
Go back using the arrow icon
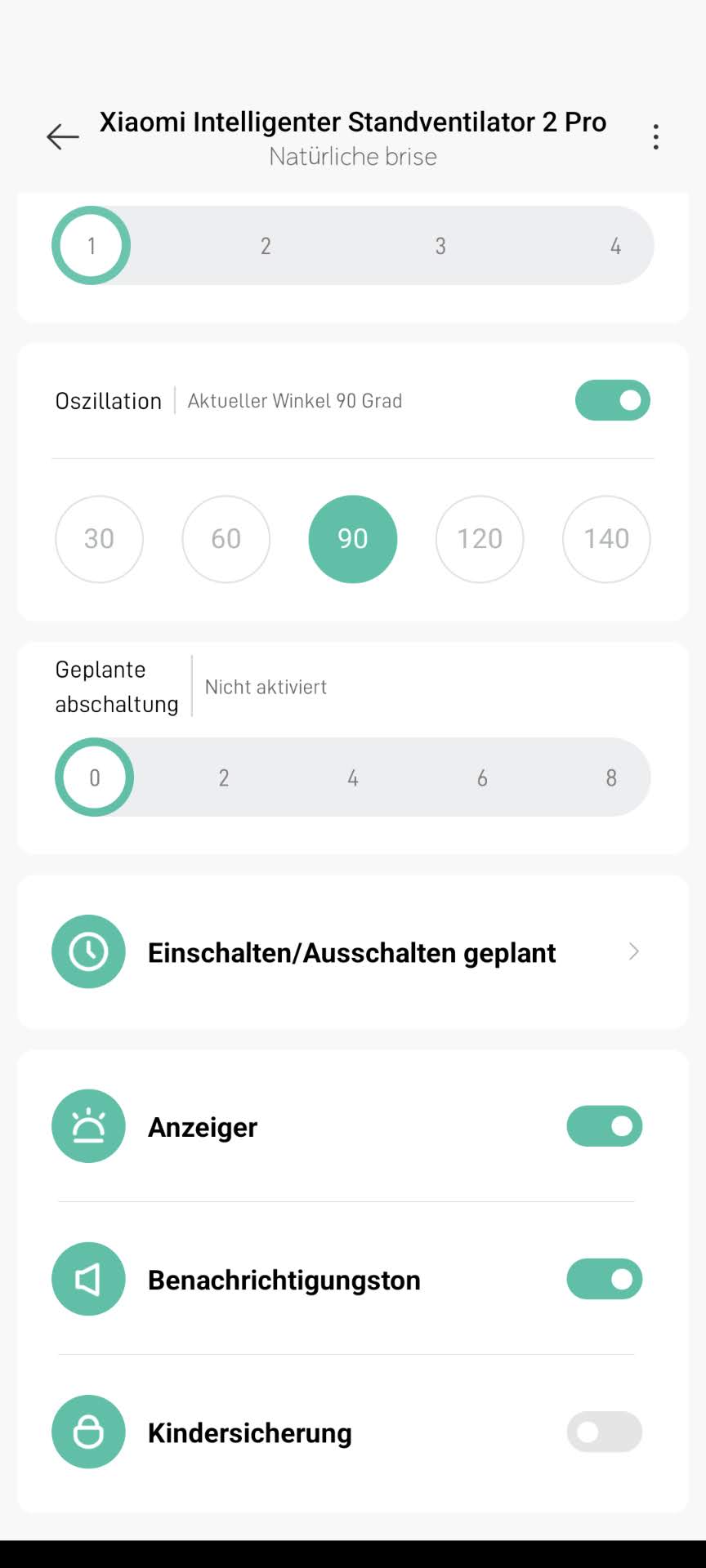click(63, 136)
